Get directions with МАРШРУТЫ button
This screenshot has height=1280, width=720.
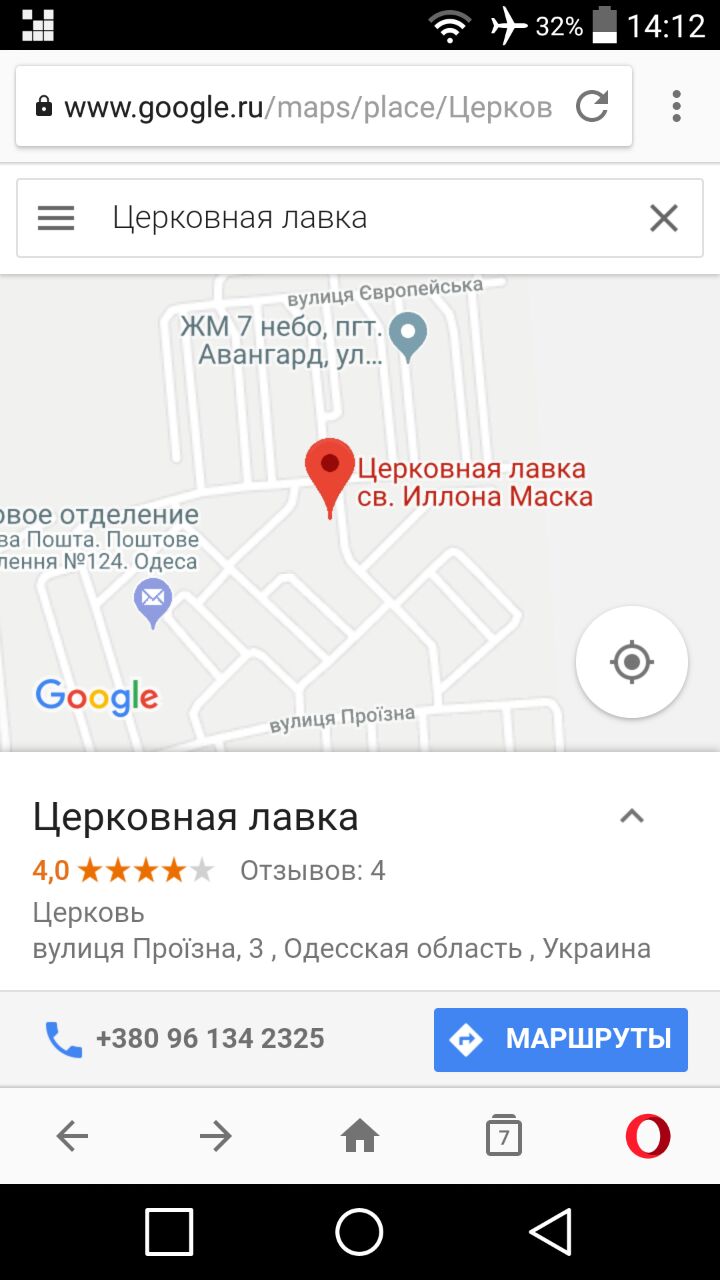560,1039
